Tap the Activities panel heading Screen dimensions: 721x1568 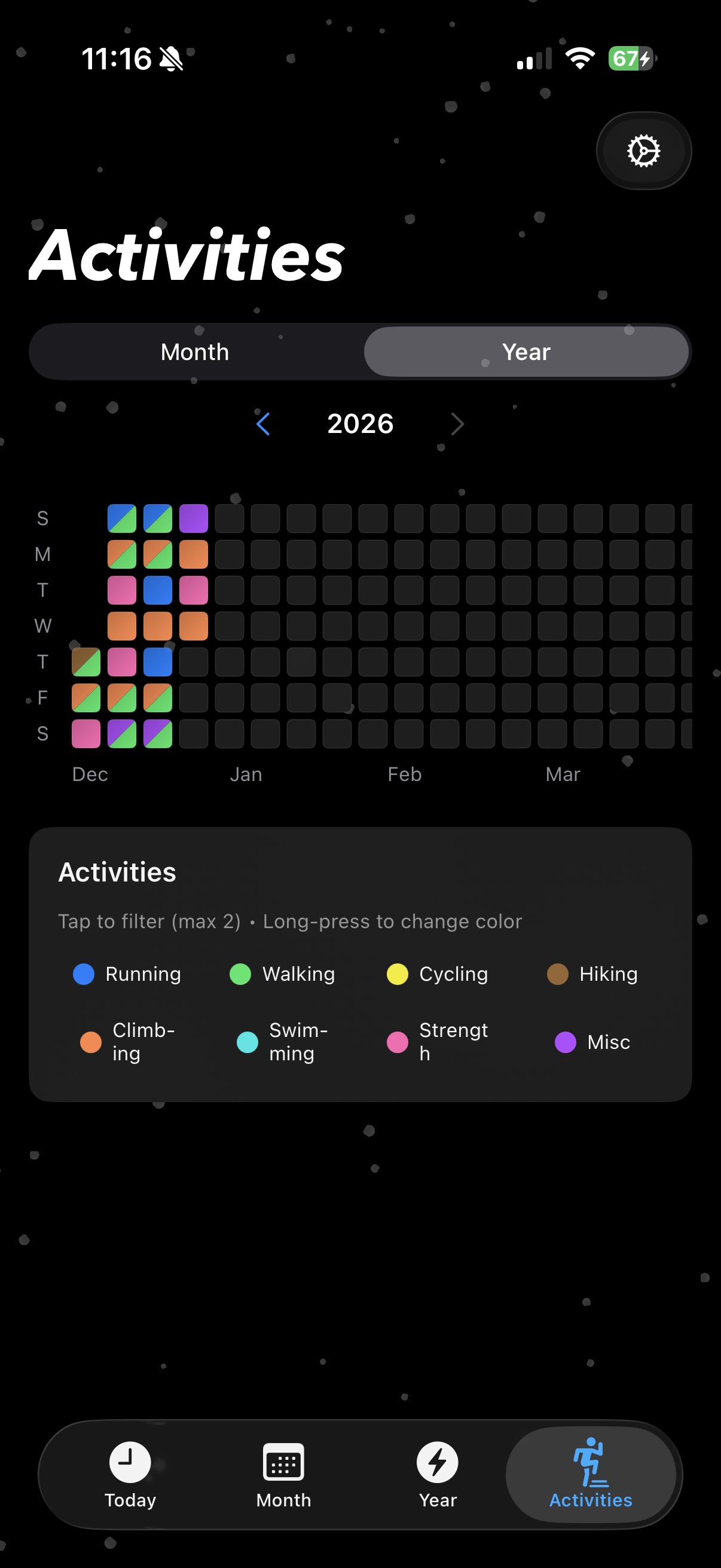(x=118, y=872)
